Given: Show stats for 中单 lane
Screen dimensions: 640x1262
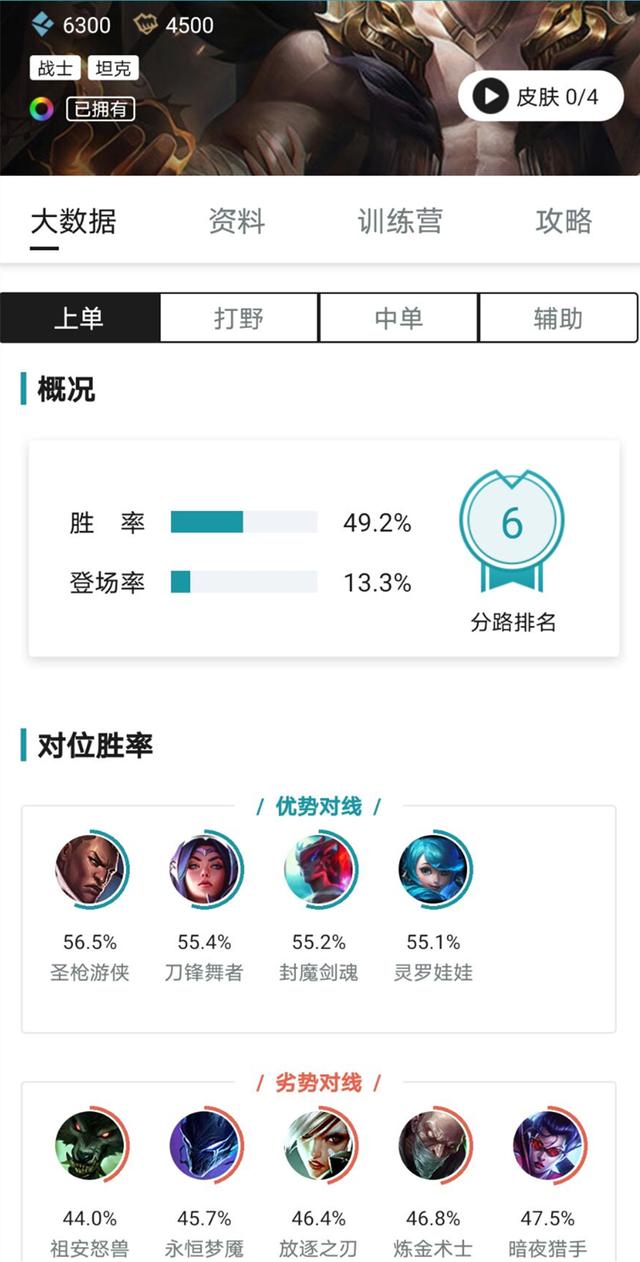Looking at the screenshot, I should [399, 318].
